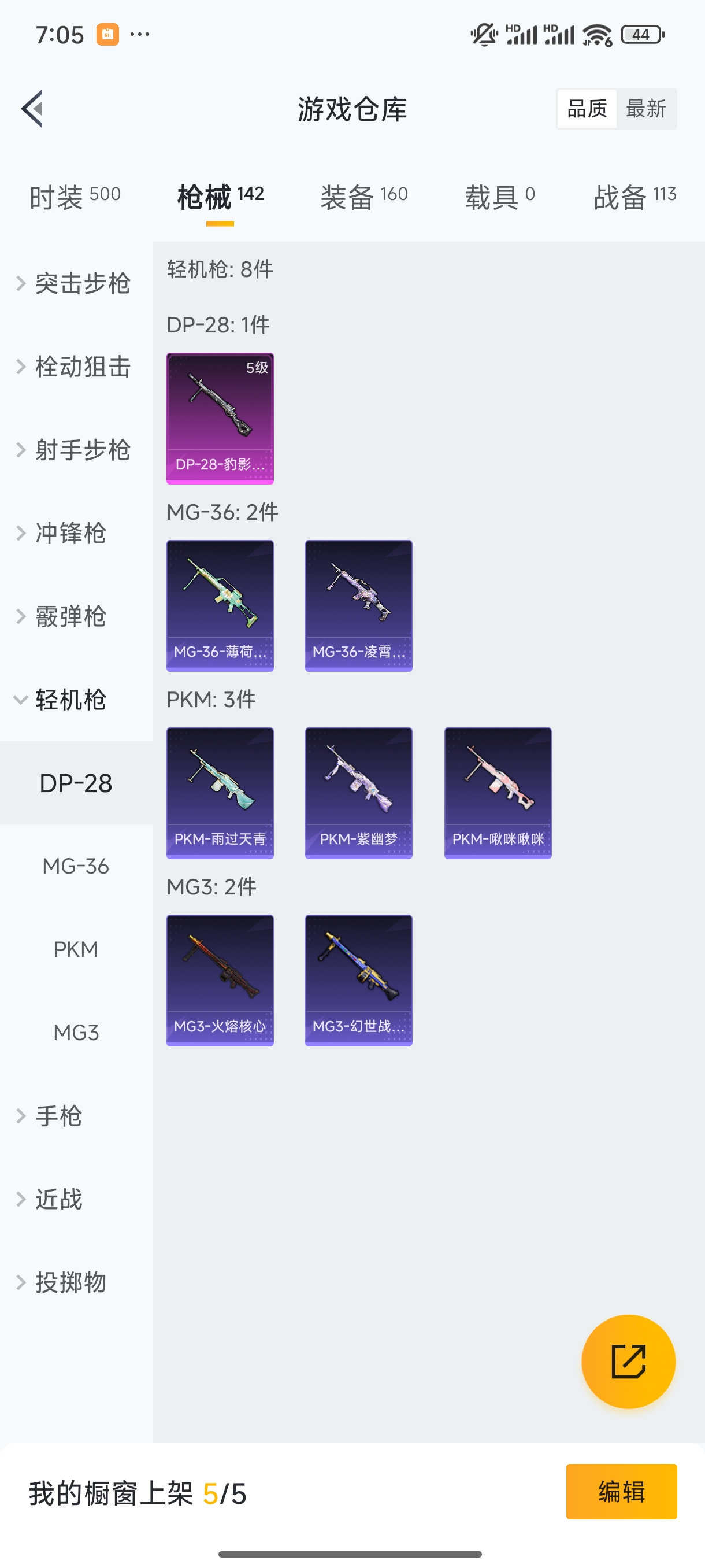Viewport: 705px width, 1568px height.
Task: Open the MG-36-凌霄 weapon card
Action: [358, 605]
